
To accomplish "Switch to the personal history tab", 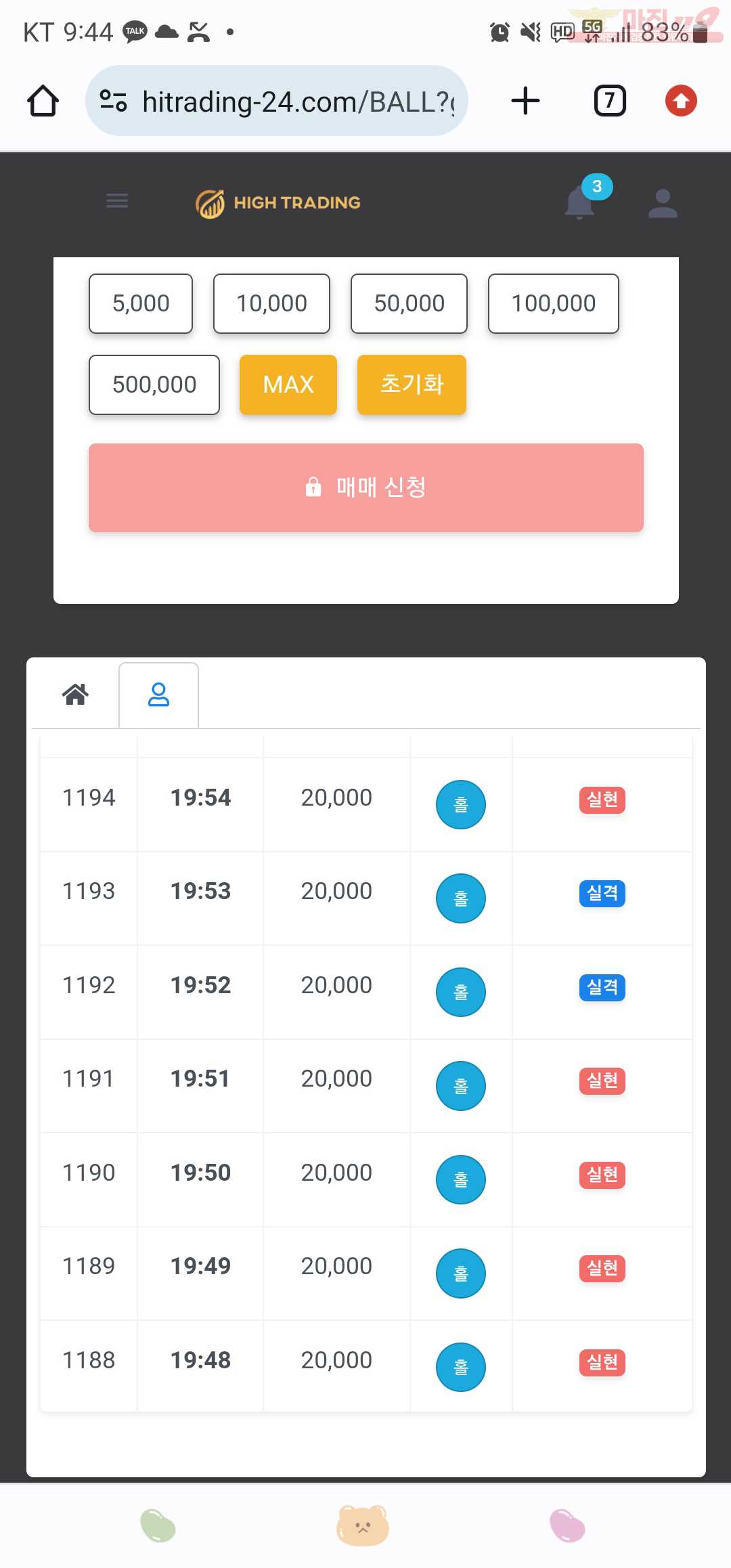I will (x=158, y=695).
